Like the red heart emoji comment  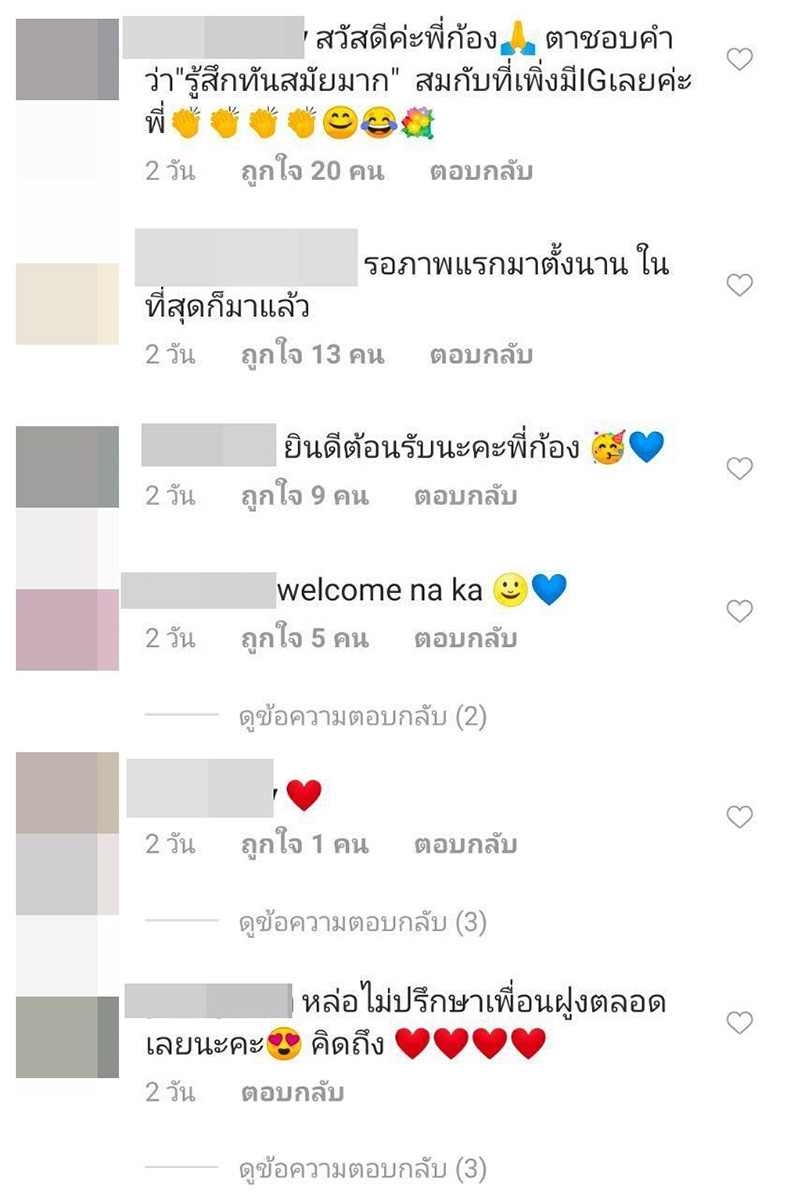click(x=739, y=817)
